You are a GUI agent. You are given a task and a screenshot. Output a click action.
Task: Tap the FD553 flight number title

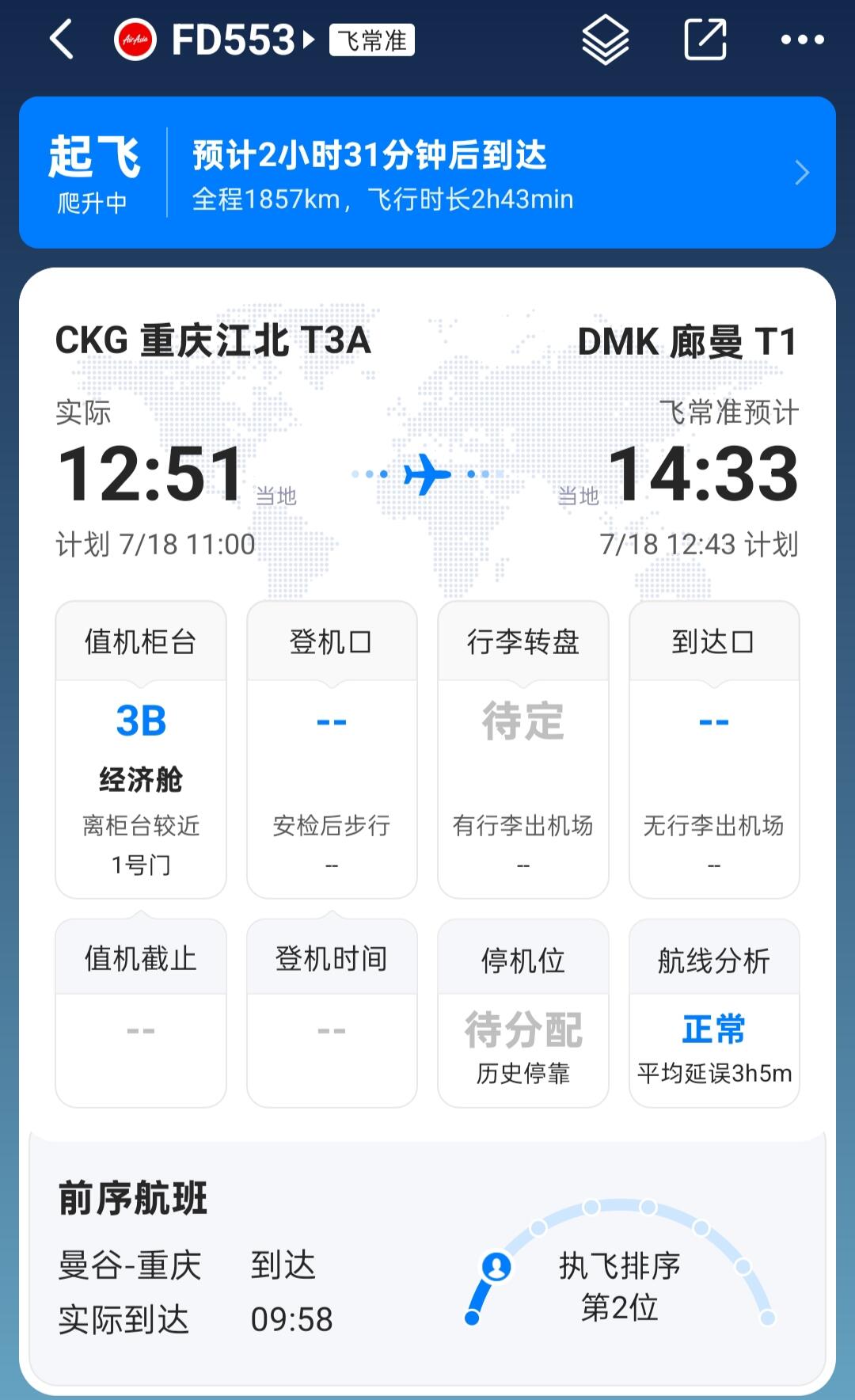point(233,40)
